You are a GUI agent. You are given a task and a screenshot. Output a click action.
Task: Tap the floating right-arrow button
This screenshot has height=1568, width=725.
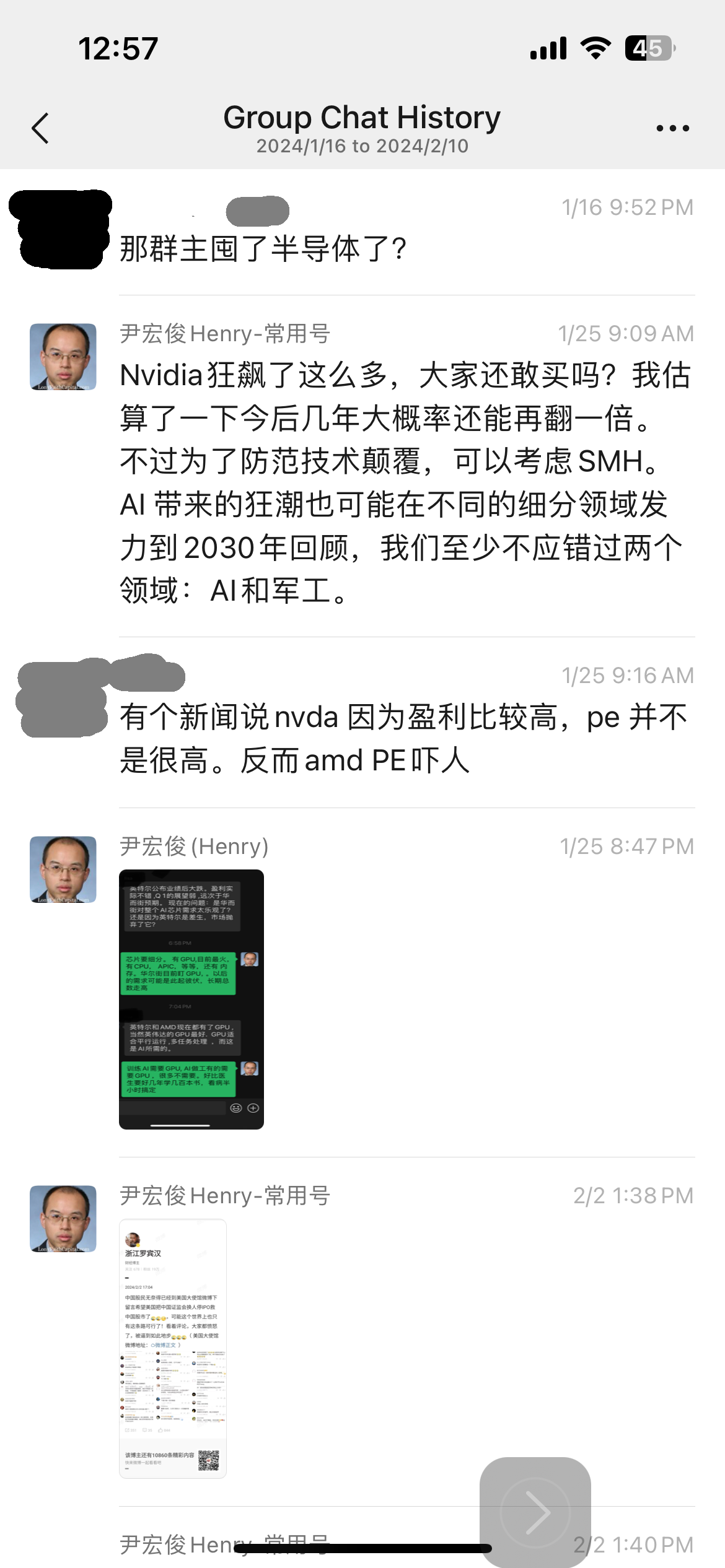[535, 1513]
